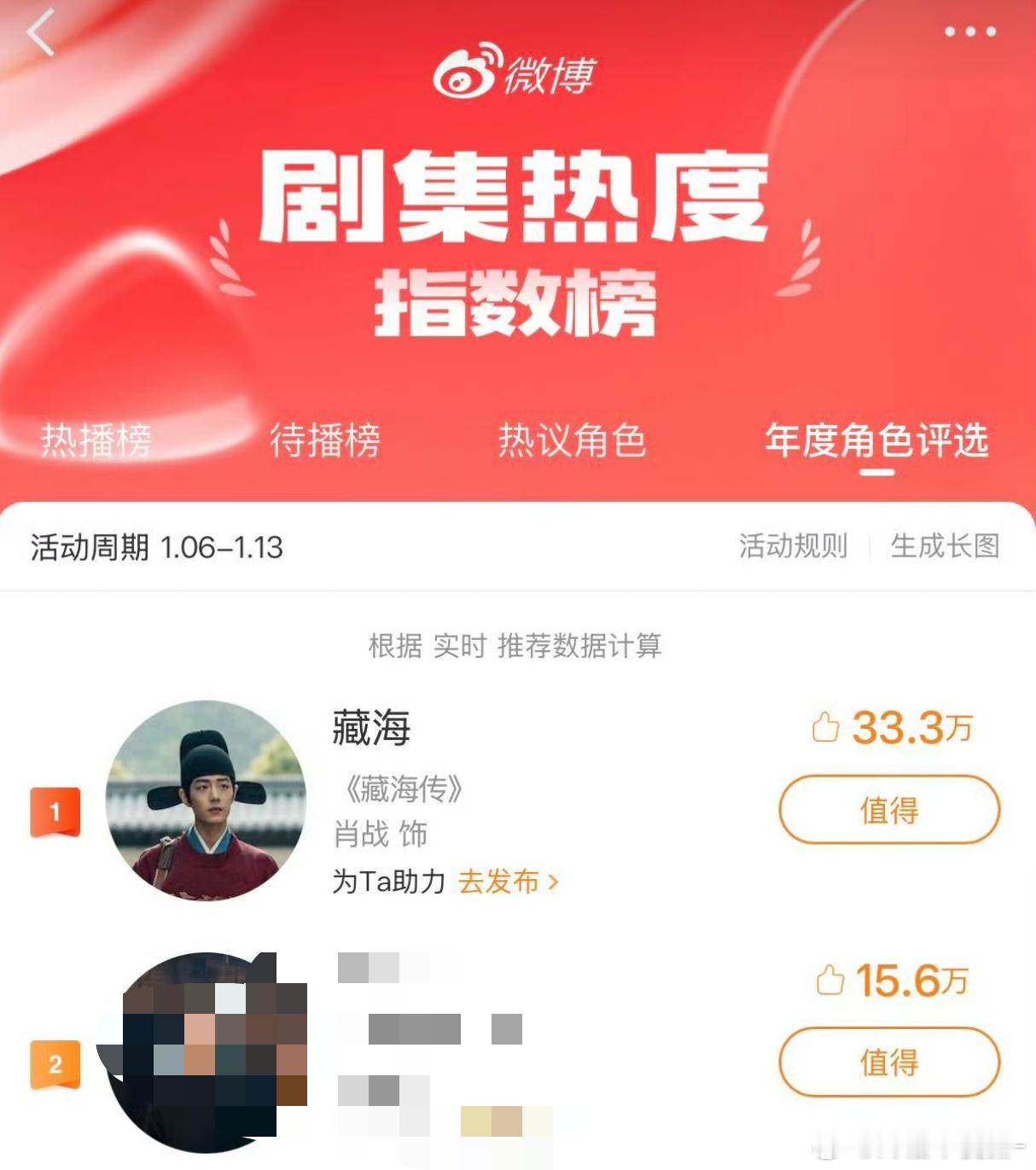The image size is (1036, 1170).
Task: Click 生成长图 to generate a long image
Action: coord(944,546)
